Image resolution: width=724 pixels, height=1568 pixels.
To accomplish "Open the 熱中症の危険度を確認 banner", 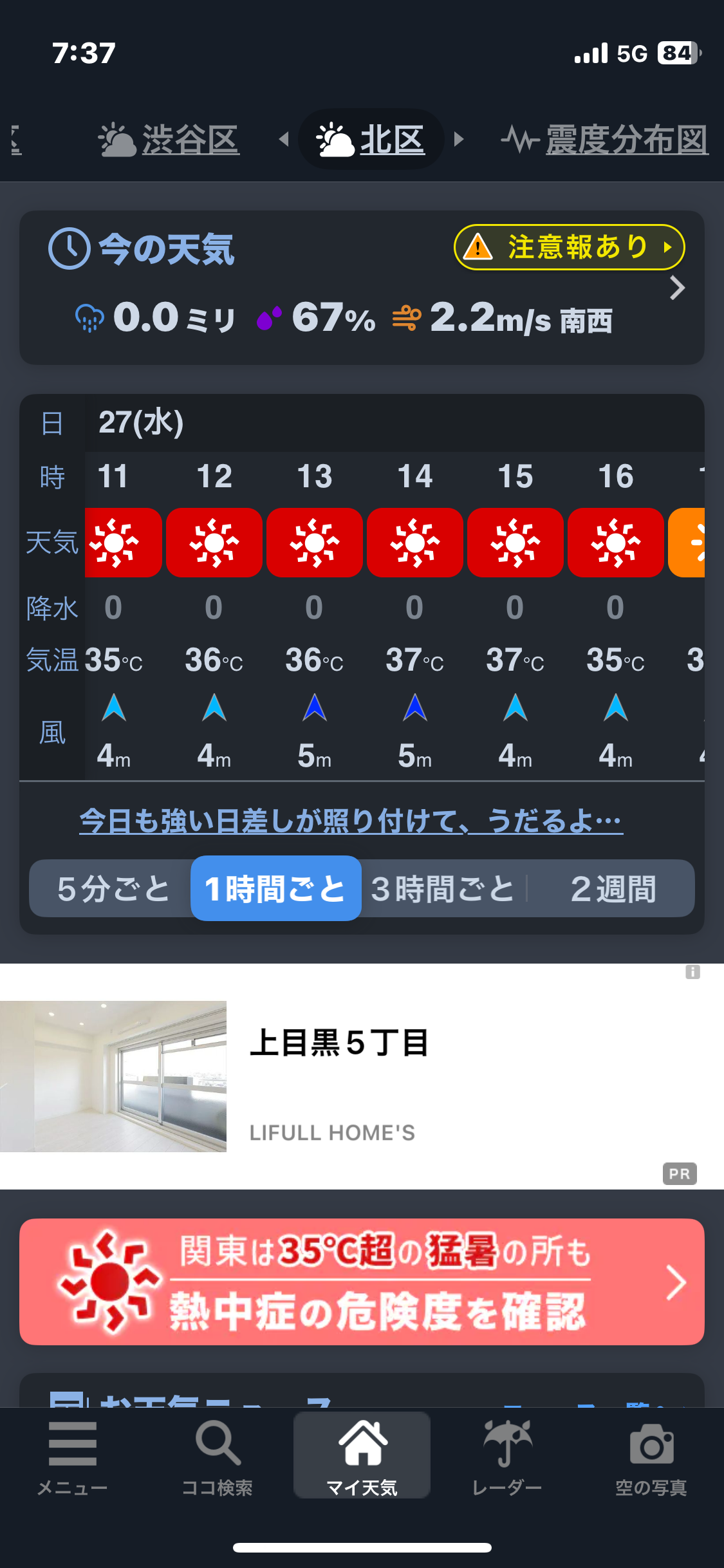I will [362, 1282].
